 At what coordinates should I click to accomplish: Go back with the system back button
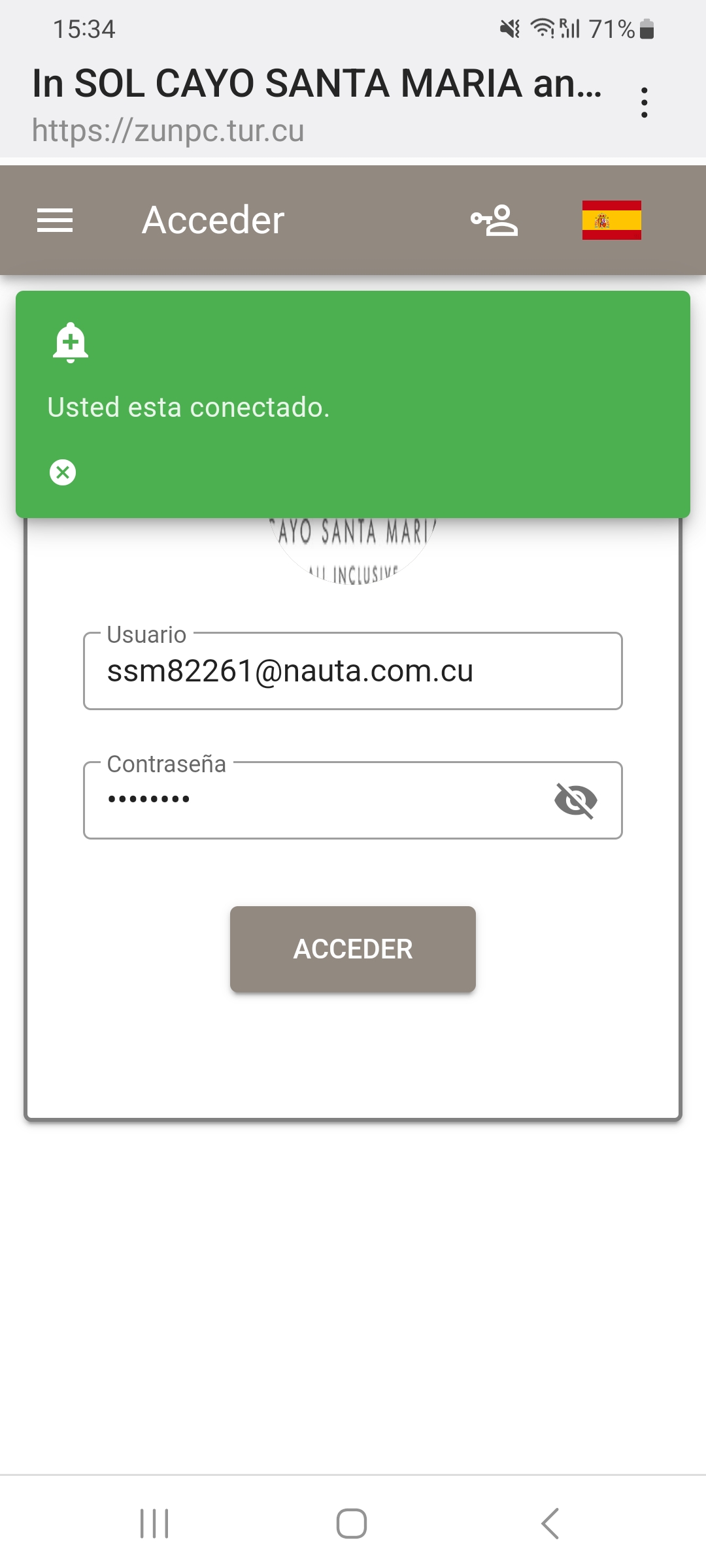[550, 1524]
